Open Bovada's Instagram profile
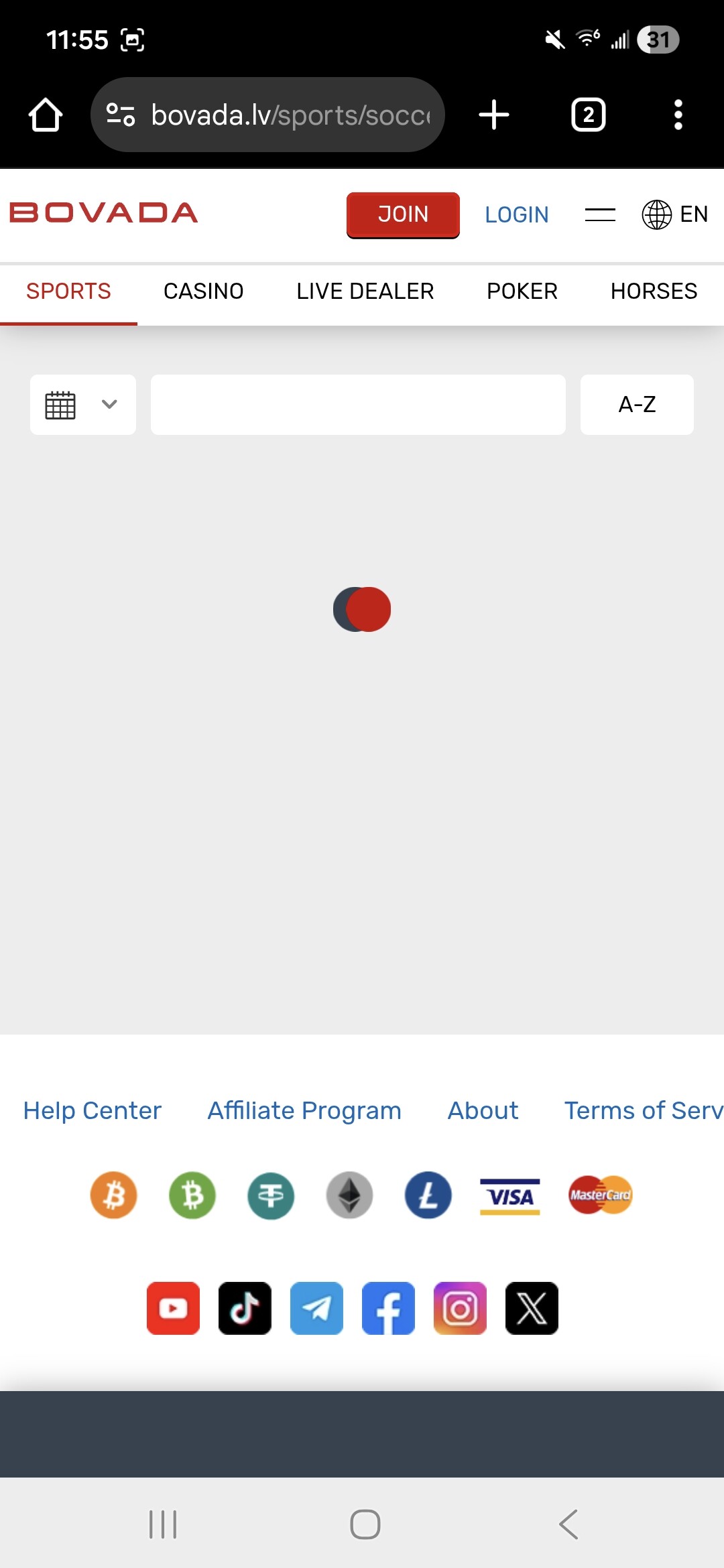The width and height of the screenshot is (724, 1568). click(460, 1308)
